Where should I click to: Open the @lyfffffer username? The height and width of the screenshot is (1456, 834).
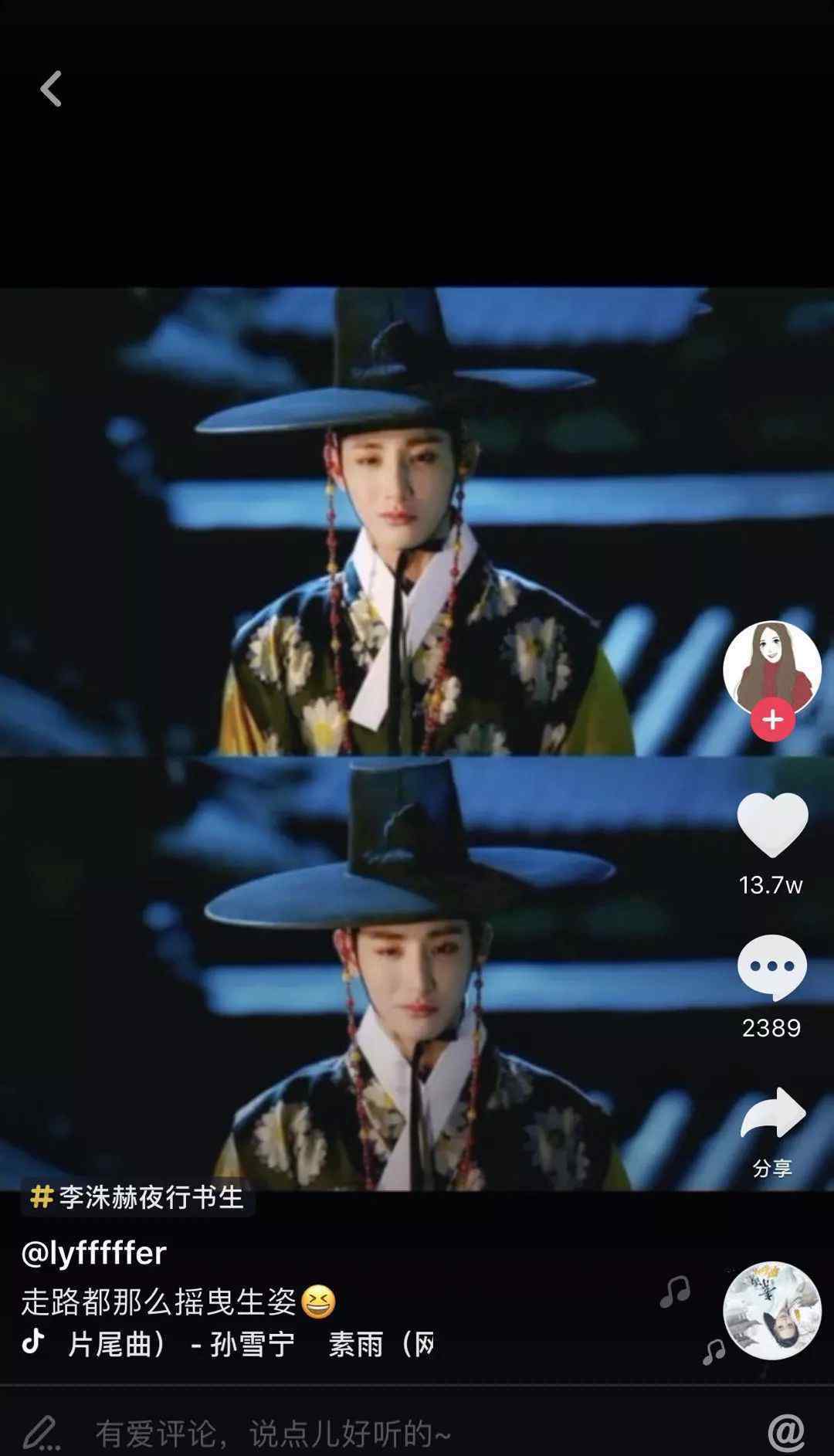(93, 1253)
